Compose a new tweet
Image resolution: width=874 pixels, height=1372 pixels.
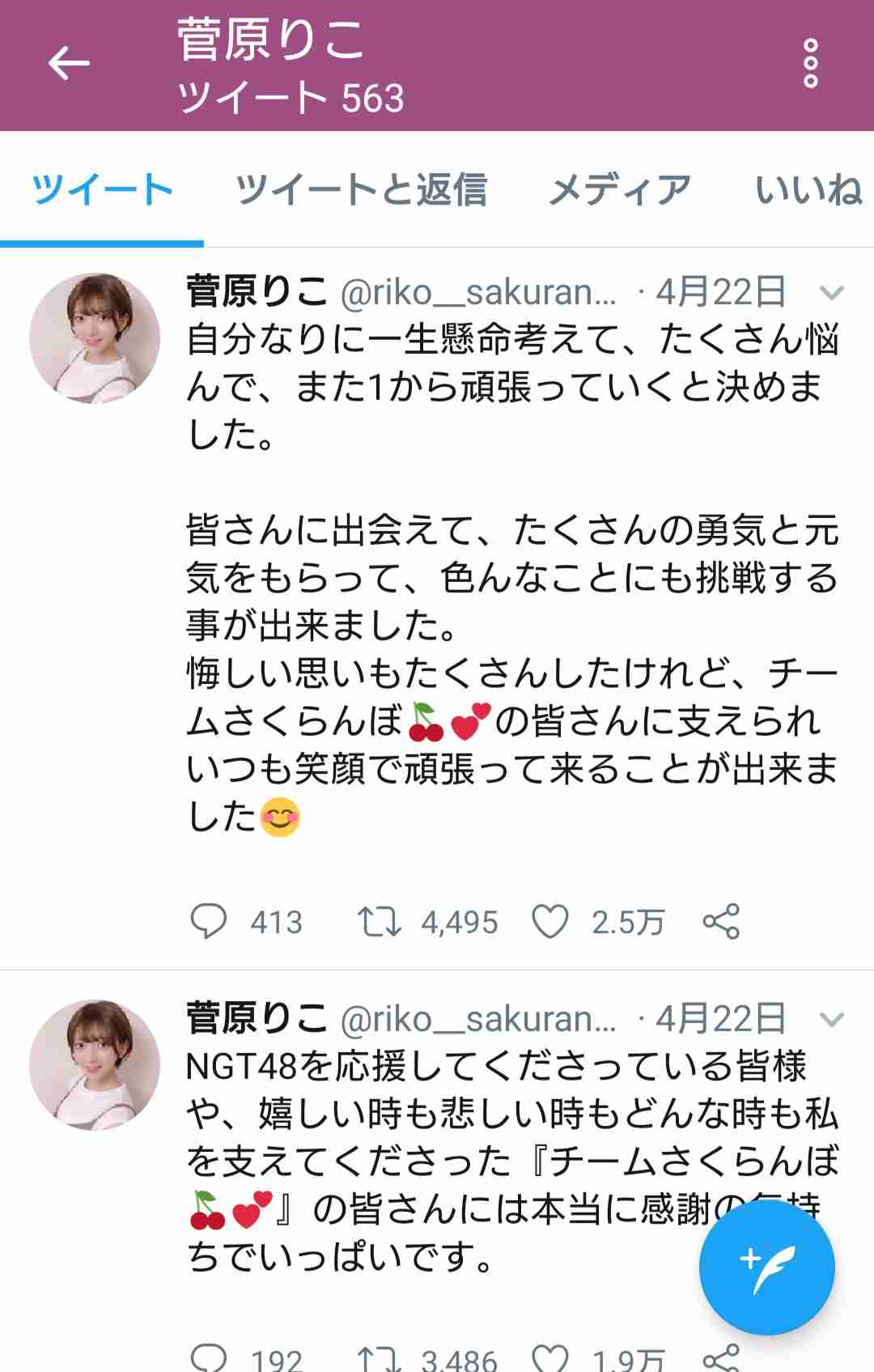click(x=766, y=1267)
